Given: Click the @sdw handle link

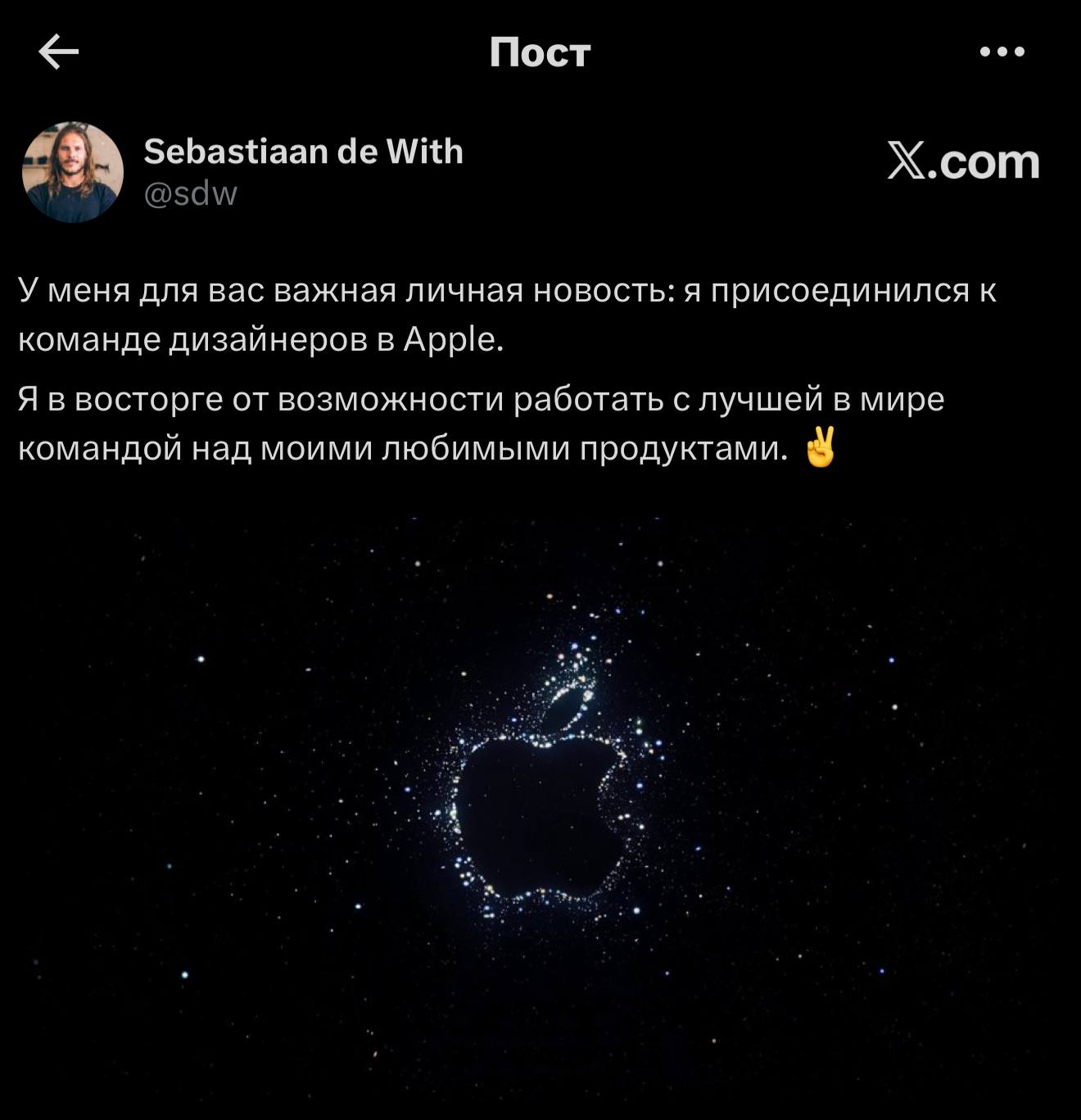Looking at the screenshot, I should pyautogui.click(x=190, y=194).
